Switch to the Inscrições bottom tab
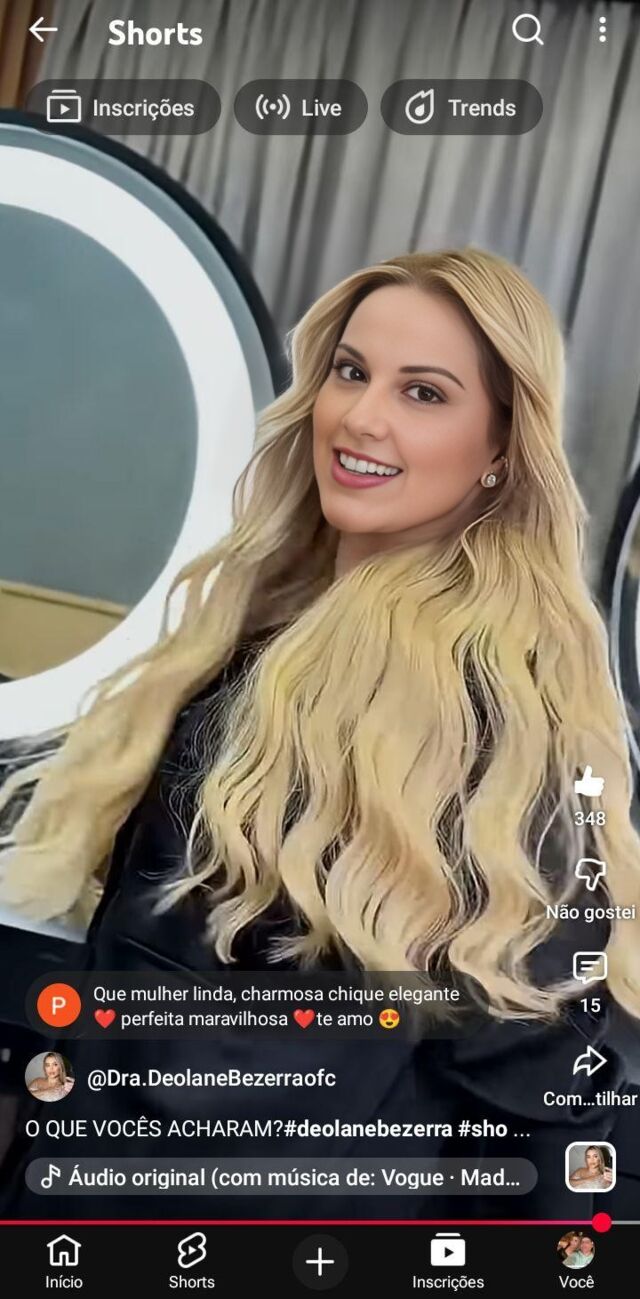 [x=448, y=1261]
